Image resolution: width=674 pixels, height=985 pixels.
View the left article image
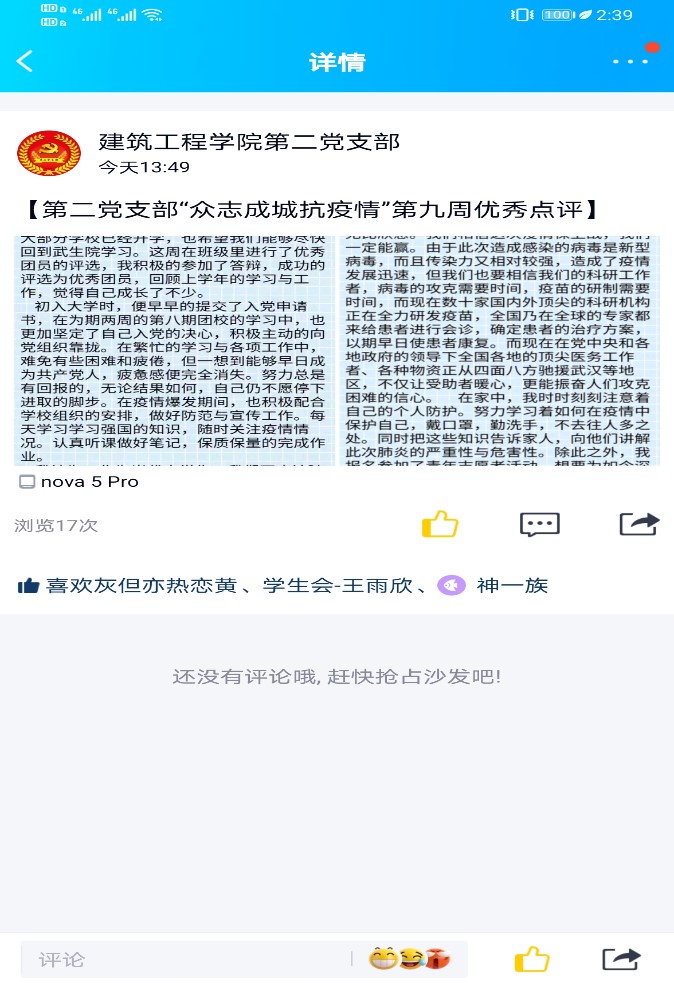(x=175, y=351)
